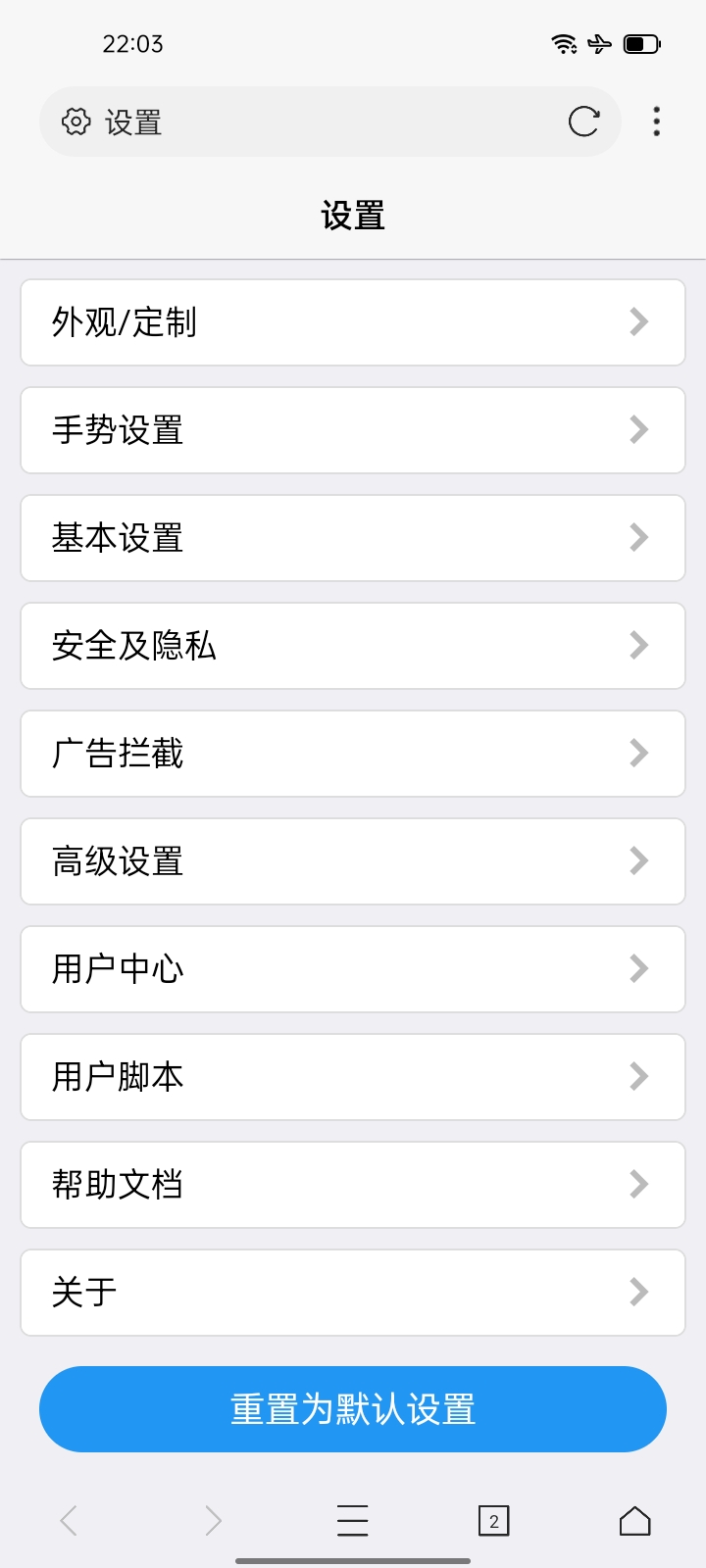
Task: Open the tab switcher showing 2 tabs
Action: coord(493,1521)
